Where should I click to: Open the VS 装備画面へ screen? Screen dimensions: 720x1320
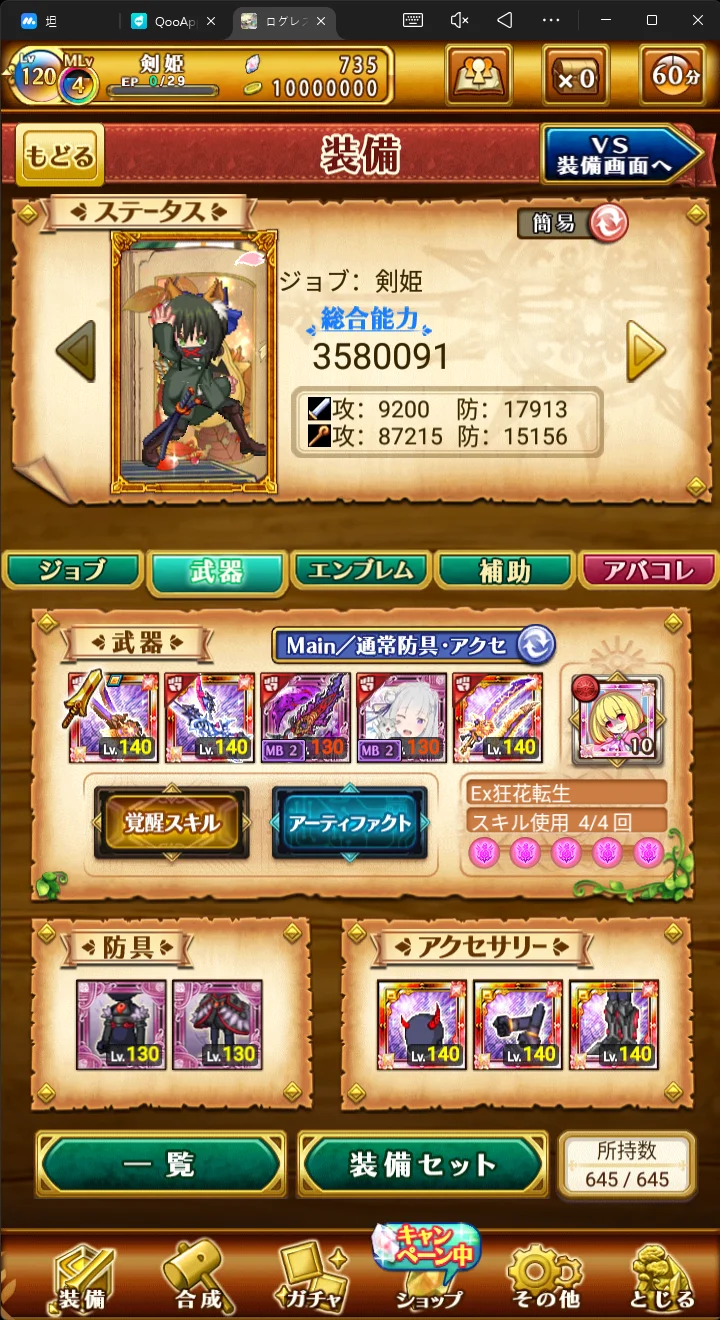621,155
